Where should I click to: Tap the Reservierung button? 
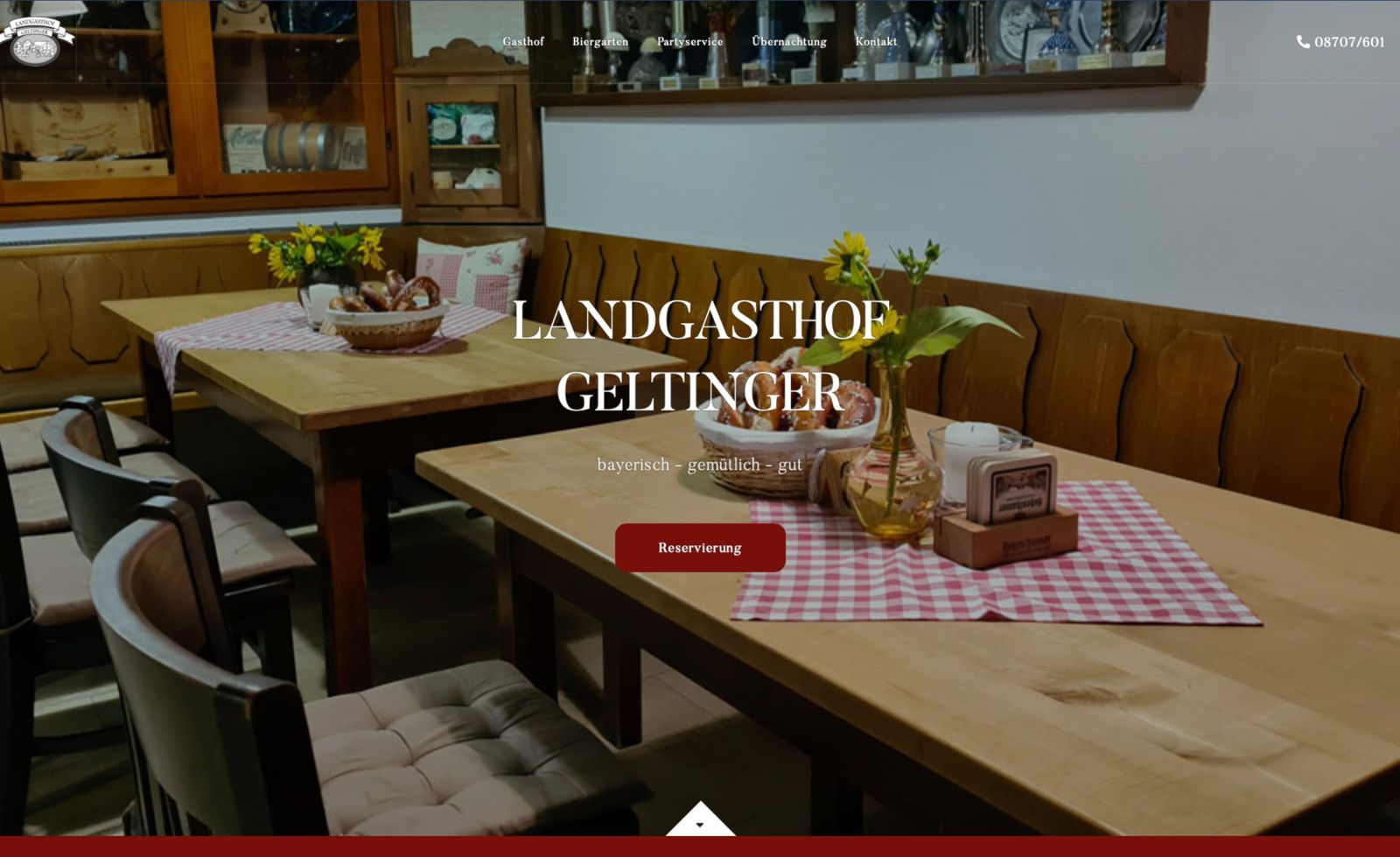pyautogui.click(x=699, y=548)
